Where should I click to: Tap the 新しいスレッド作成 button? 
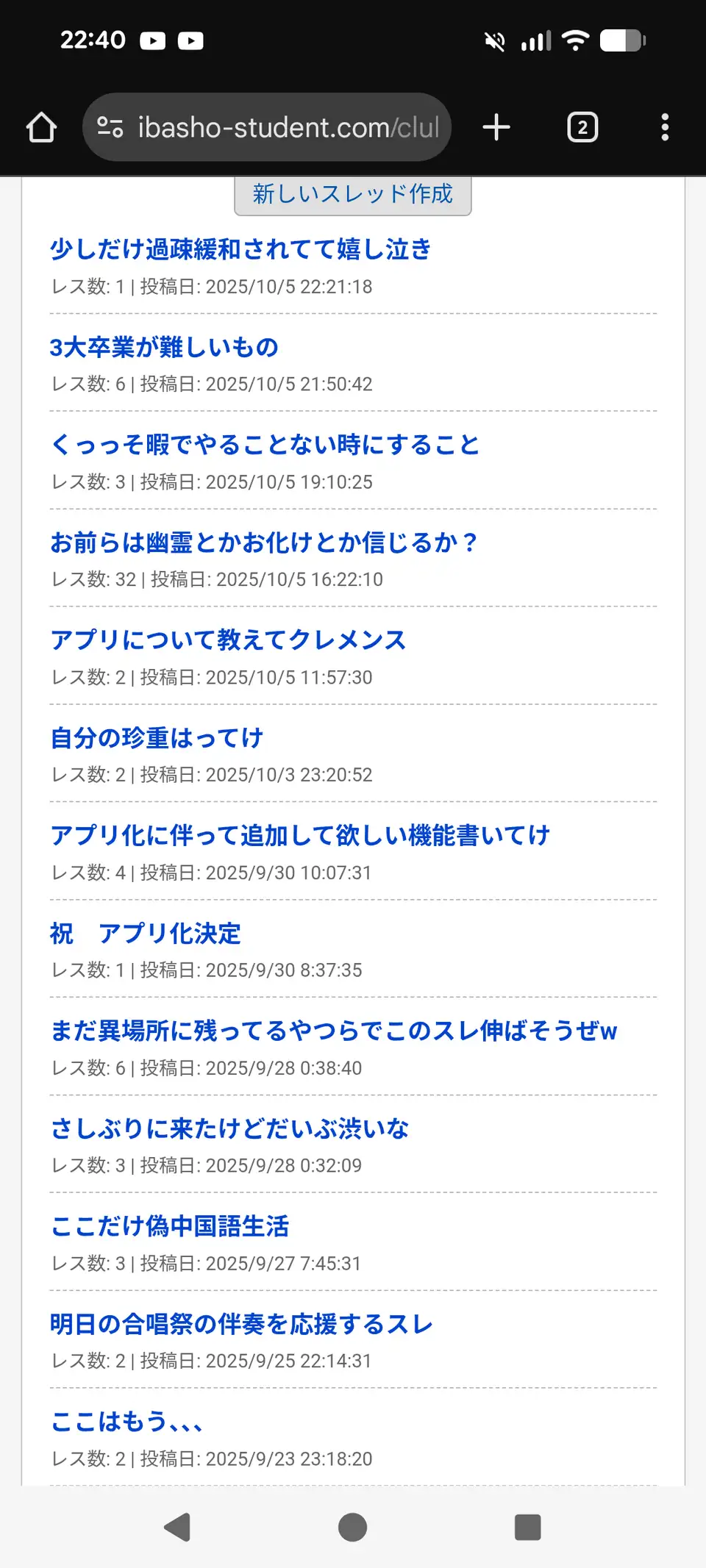352,195
